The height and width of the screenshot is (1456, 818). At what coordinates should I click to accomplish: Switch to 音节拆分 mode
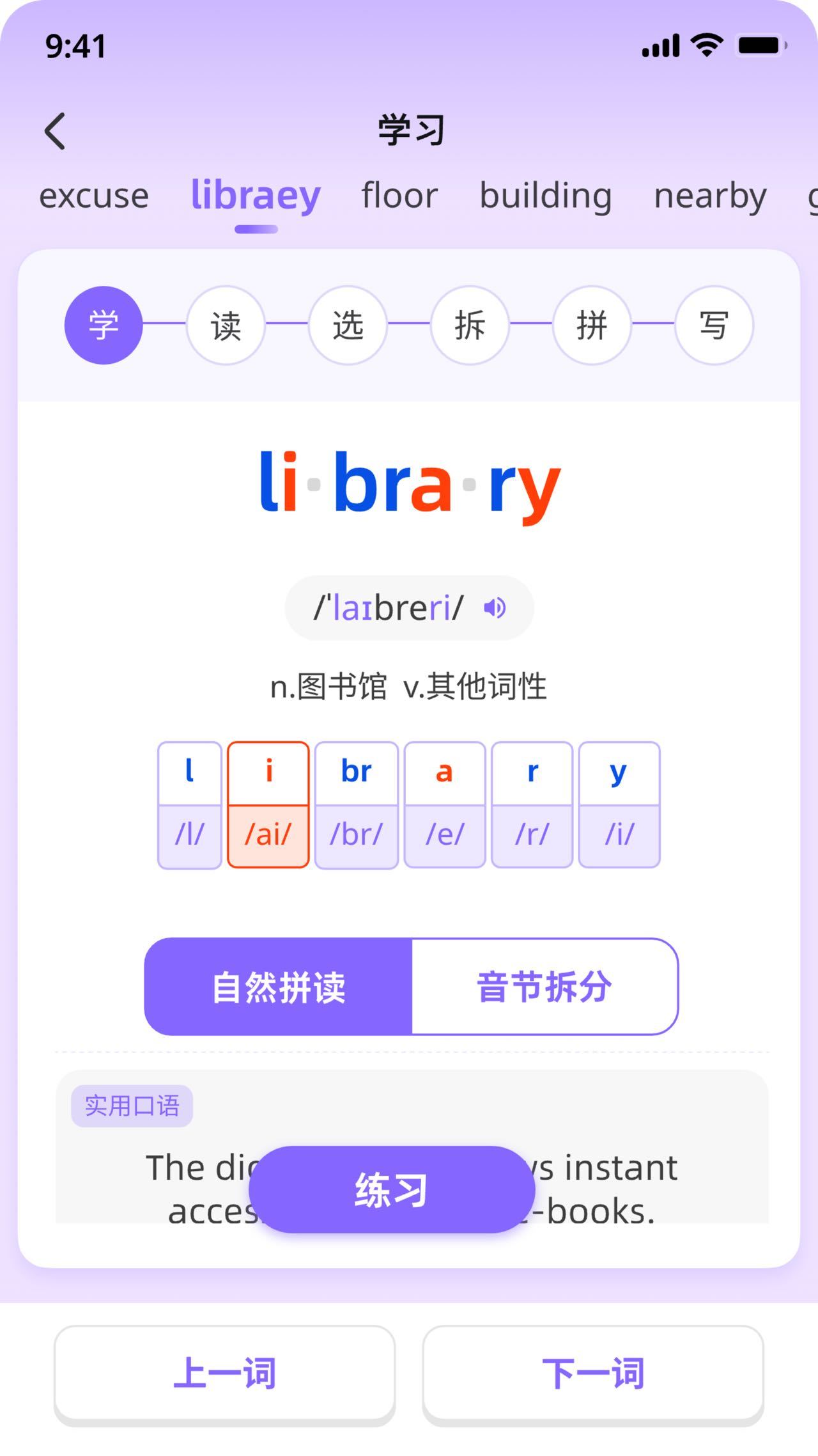[544, 987]
